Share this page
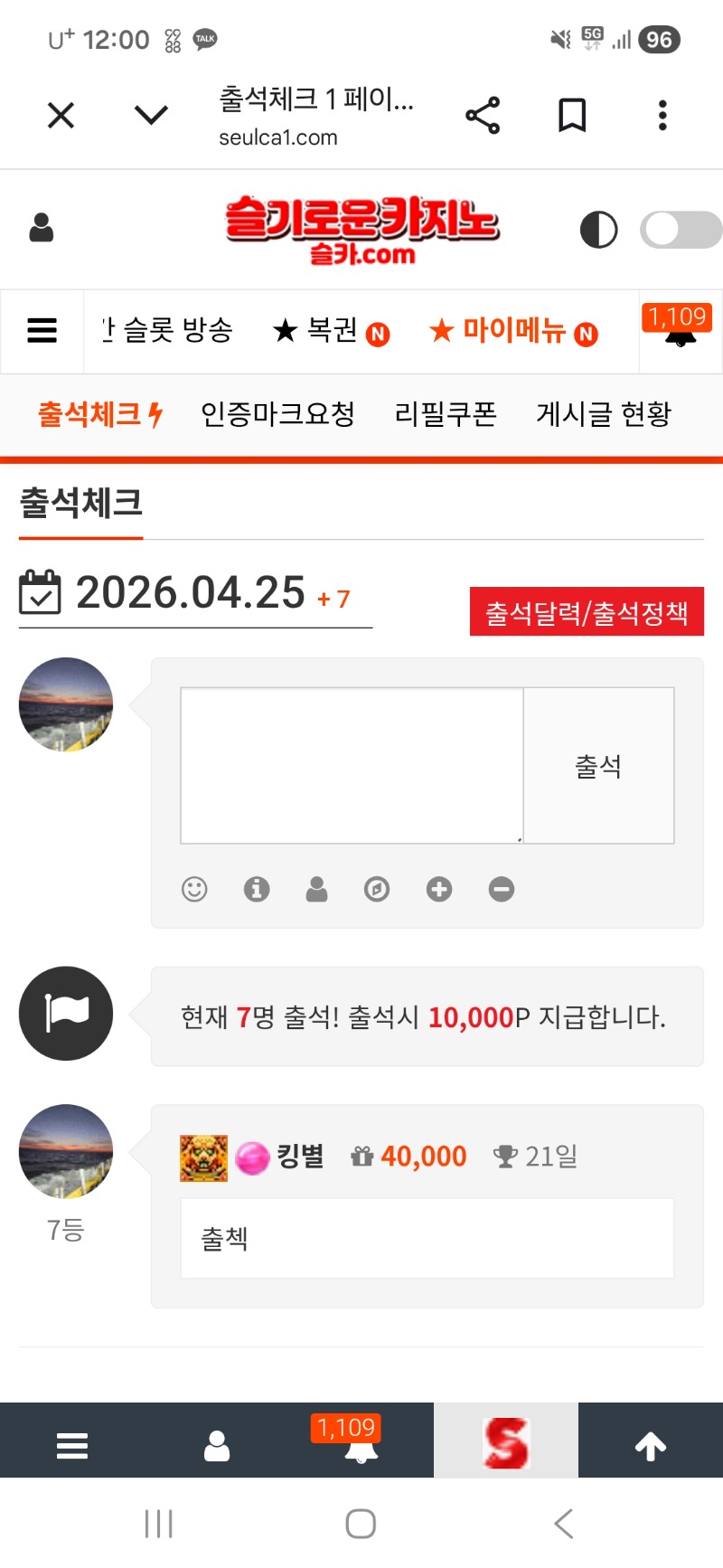Viewport: 723px width, 1568px height. [483, 116]
